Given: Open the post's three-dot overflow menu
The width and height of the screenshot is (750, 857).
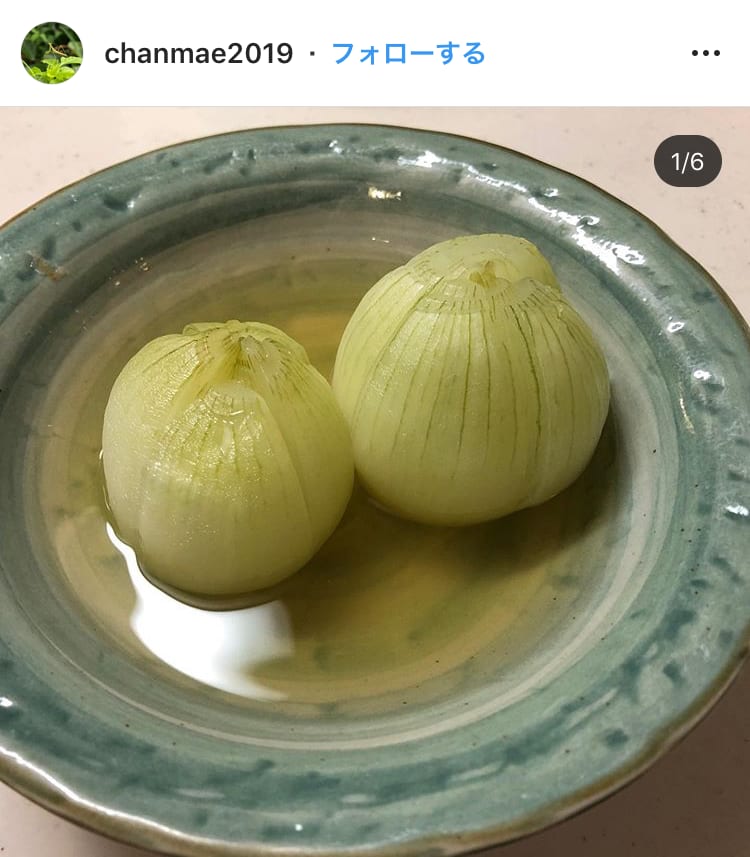Looking at the screenshot, I should 705,53.
